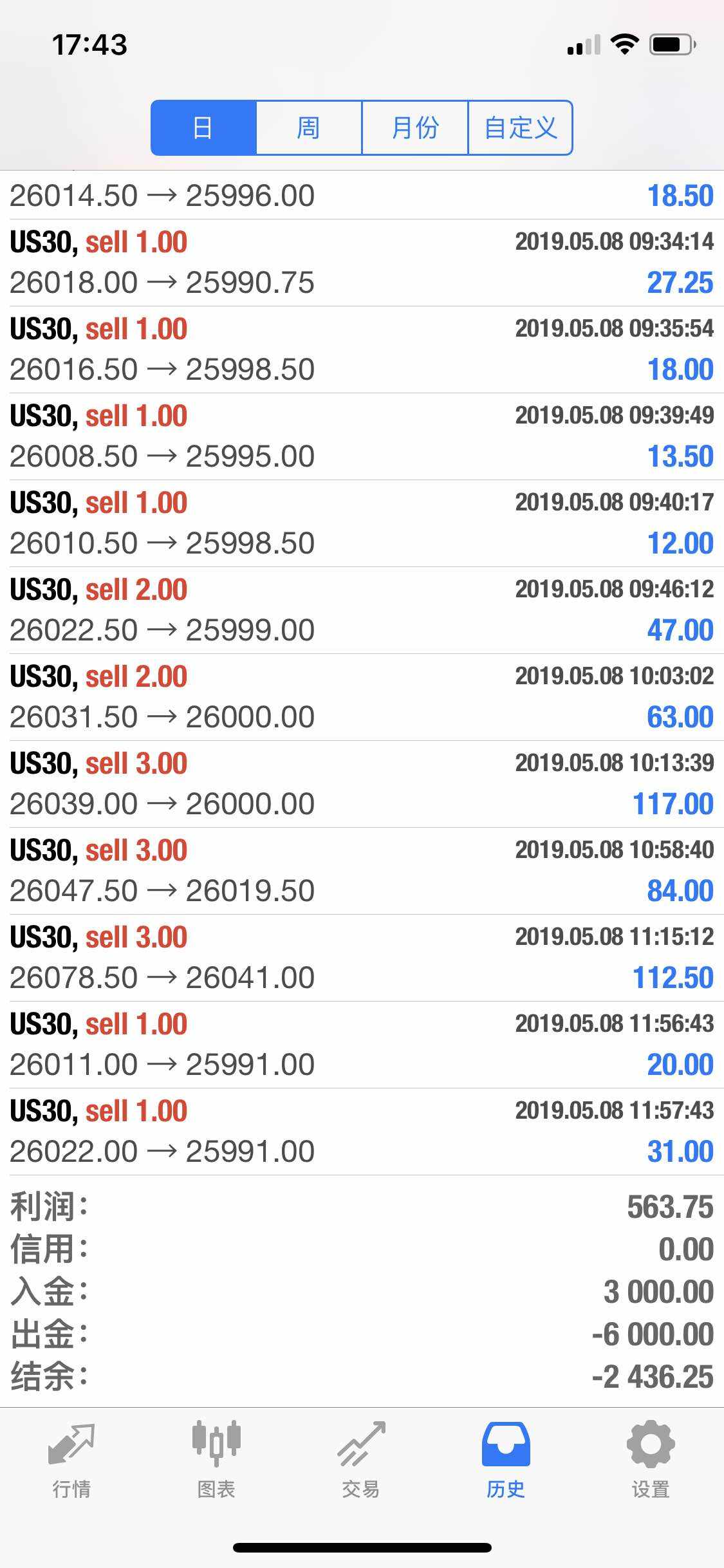Image resolution: width=724 pixels, height=1568 pixels.
Task: Open the last trade at 11:57:43
Action: pyautogui.click(x=362, y=1132)
